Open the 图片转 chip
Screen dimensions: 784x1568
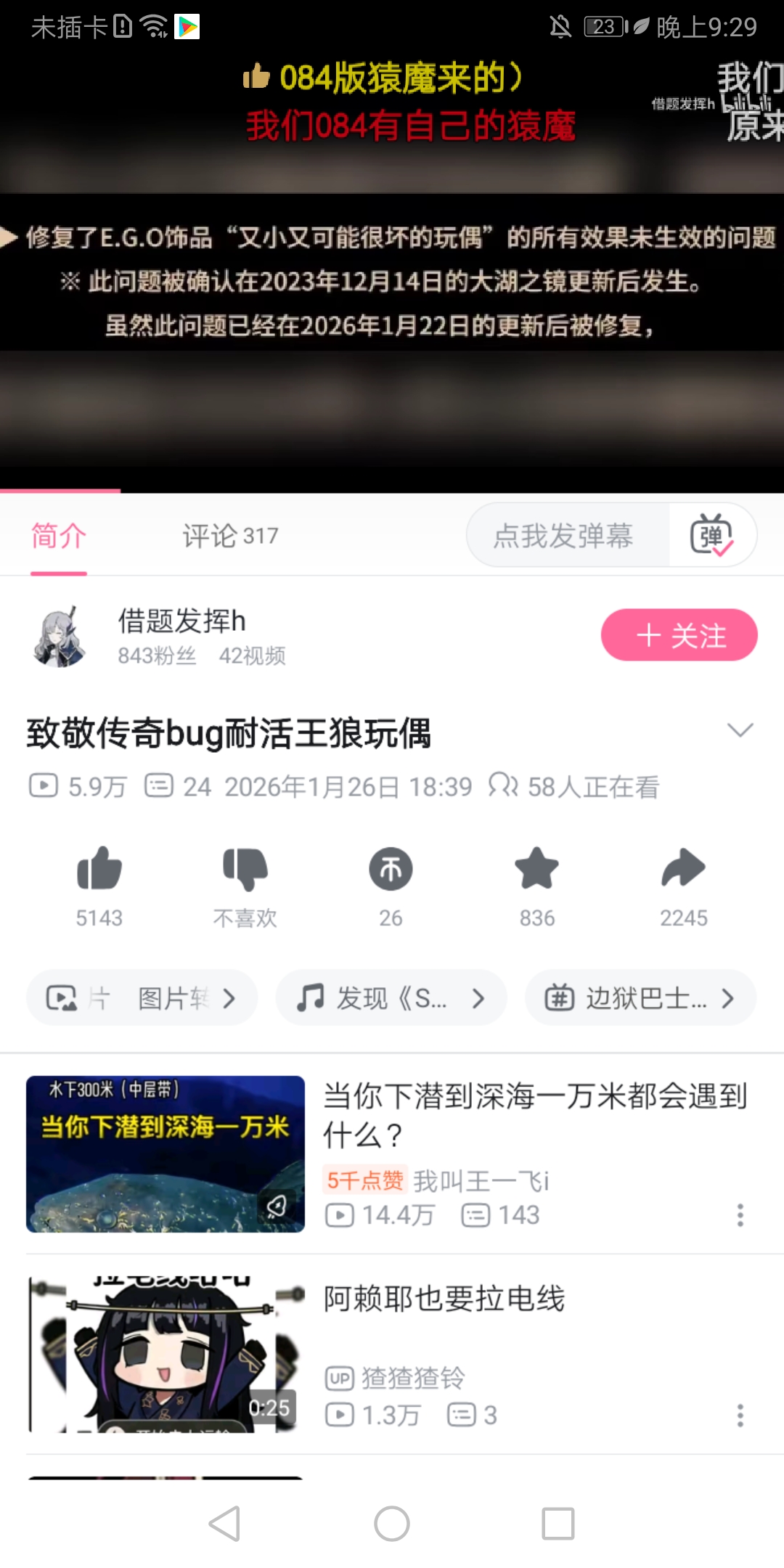click(142, 998)
